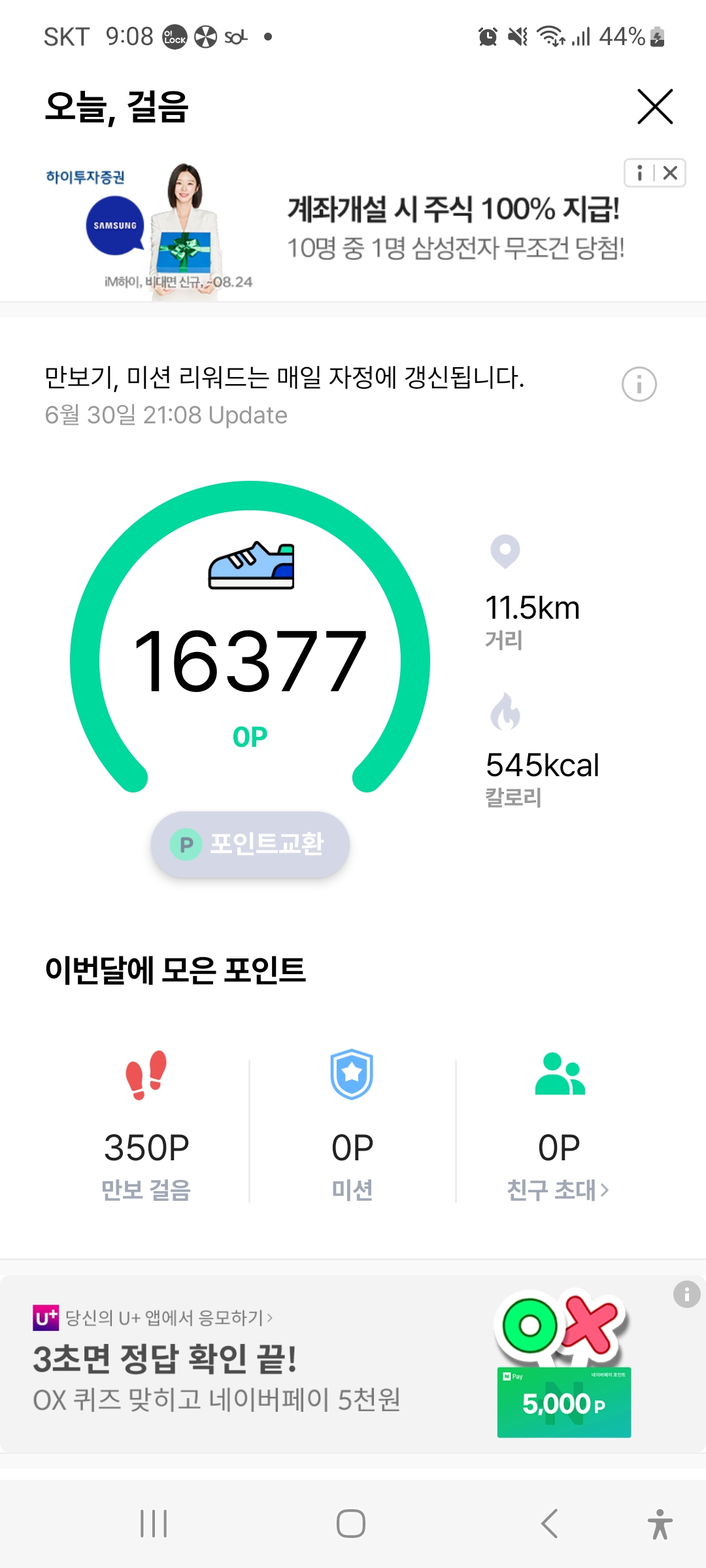
Task: Open recent apps from navigation bar
Action: pos(154,1524)
